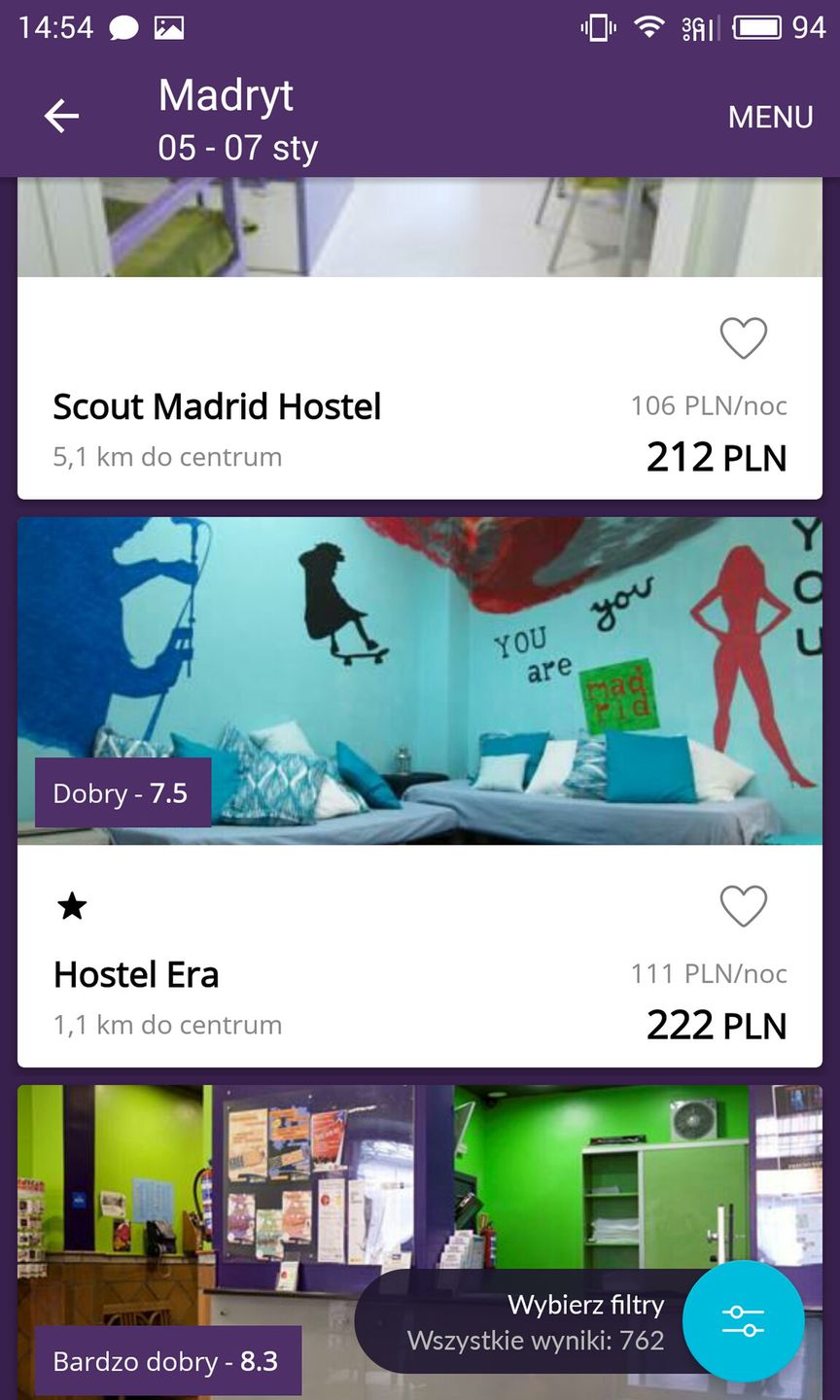Open the Hostel Era card
This screenshot has height=1400, width=840.
point(136,975)
